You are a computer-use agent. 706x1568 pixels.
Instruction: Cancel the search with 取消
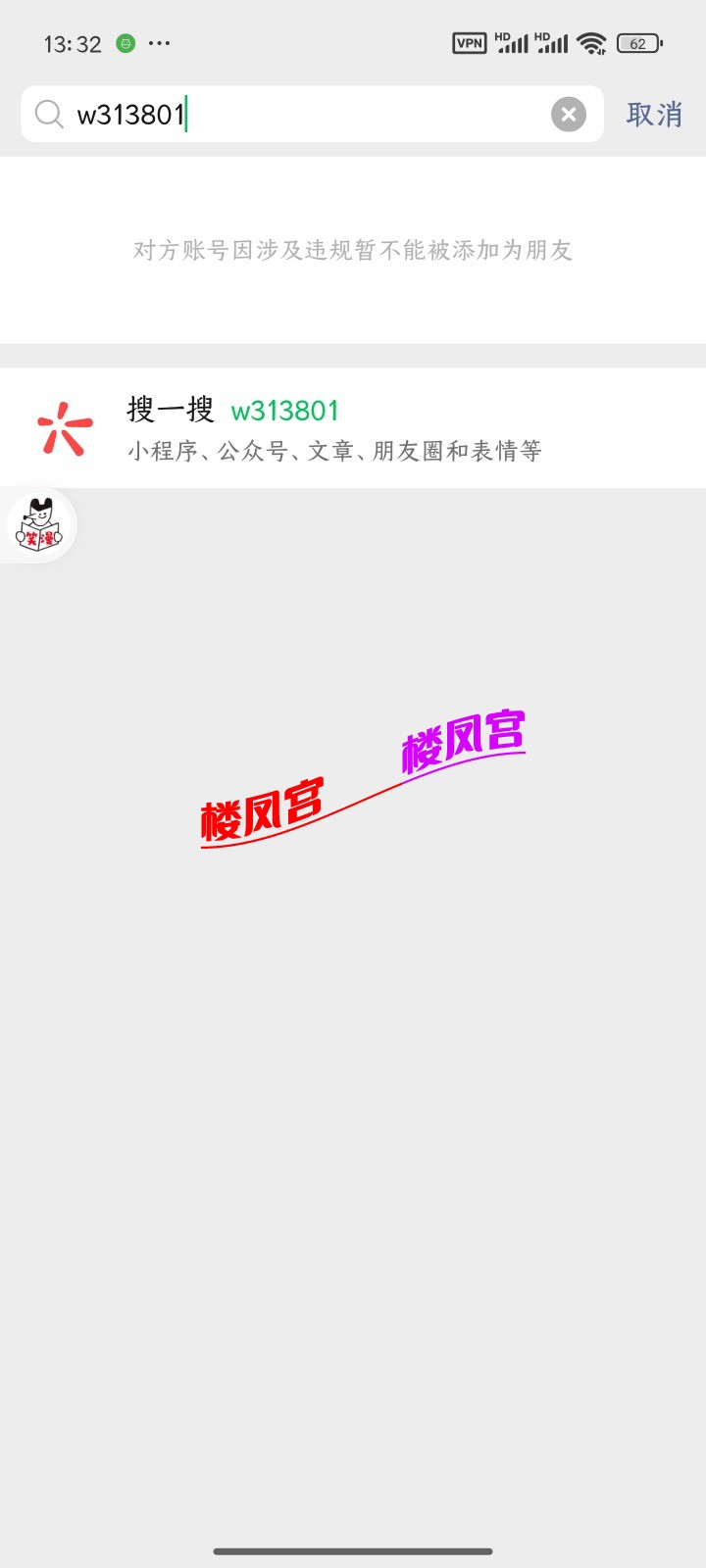tap(654, 115)
